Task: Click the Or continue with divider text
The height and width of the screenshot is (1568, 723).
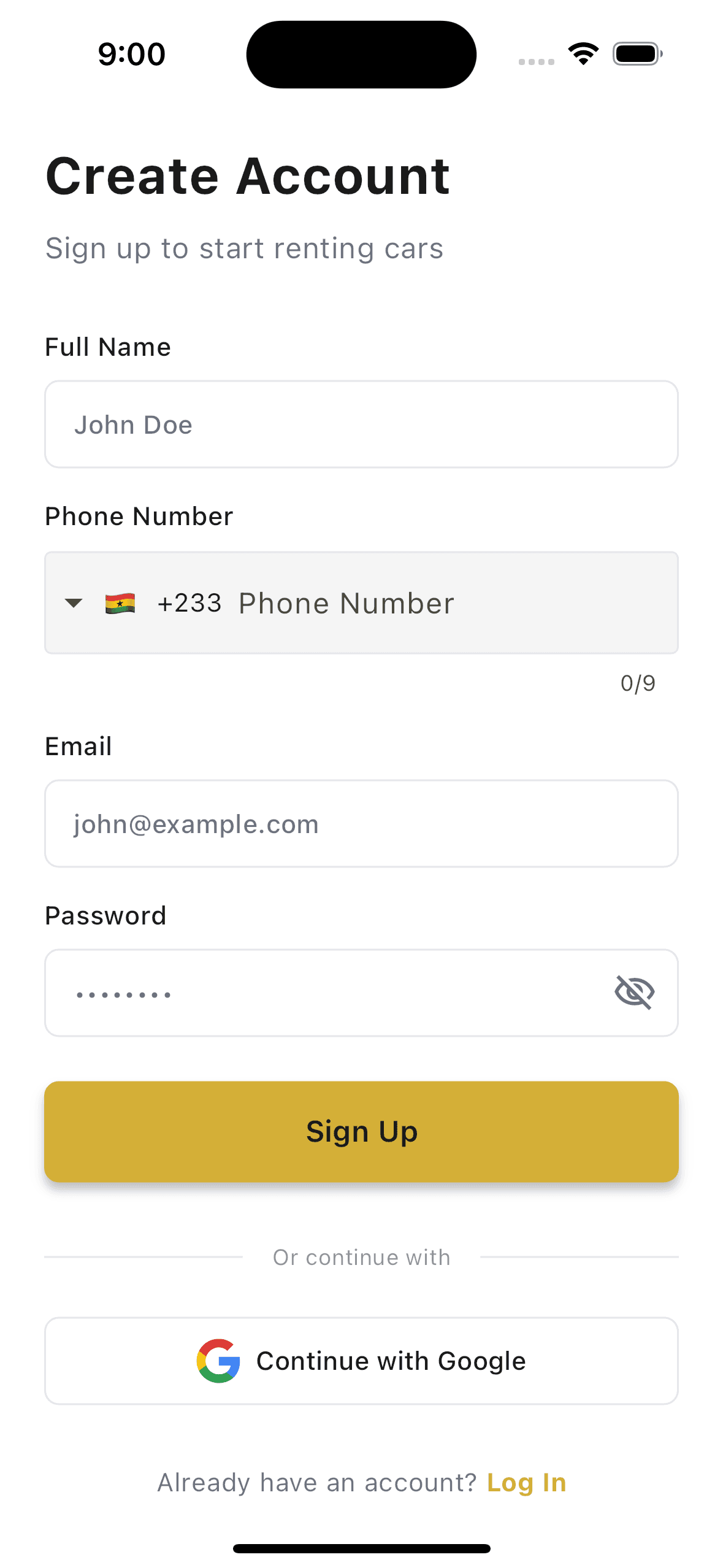Action: (361, 1256)
